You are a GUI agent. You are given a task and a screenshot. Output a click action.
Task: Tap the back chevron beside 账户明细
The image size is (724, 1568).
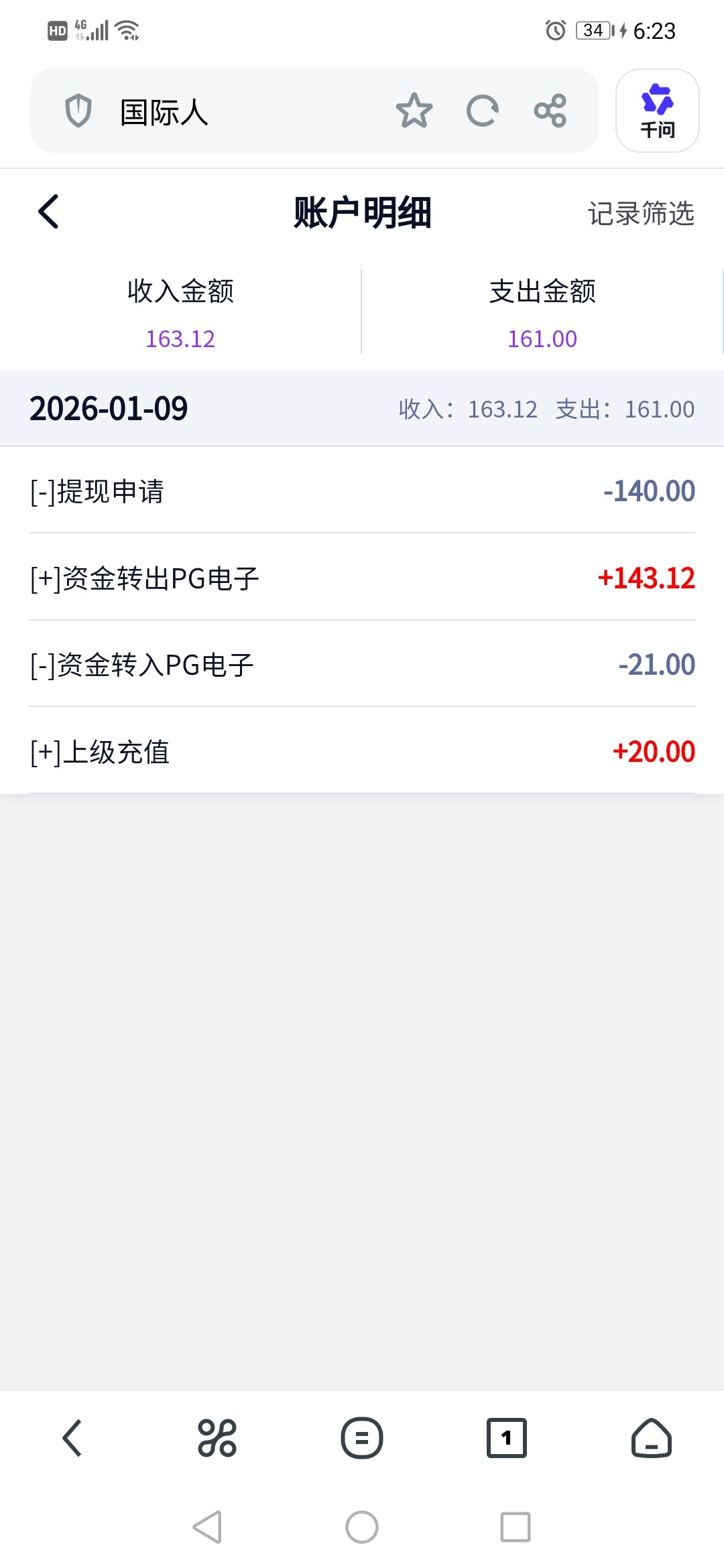[48, 212]
